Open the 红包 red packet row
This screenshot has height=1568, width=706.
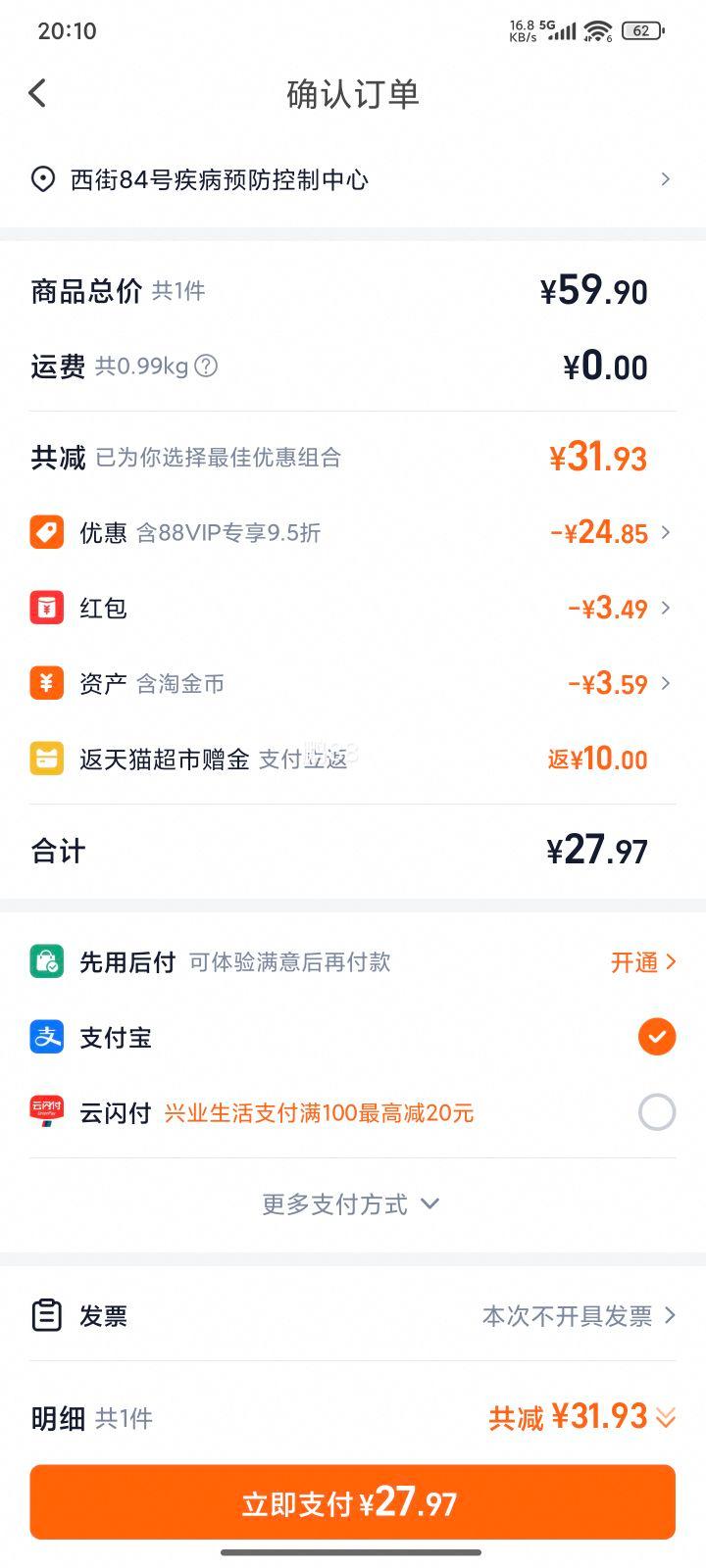coord(353,608)
